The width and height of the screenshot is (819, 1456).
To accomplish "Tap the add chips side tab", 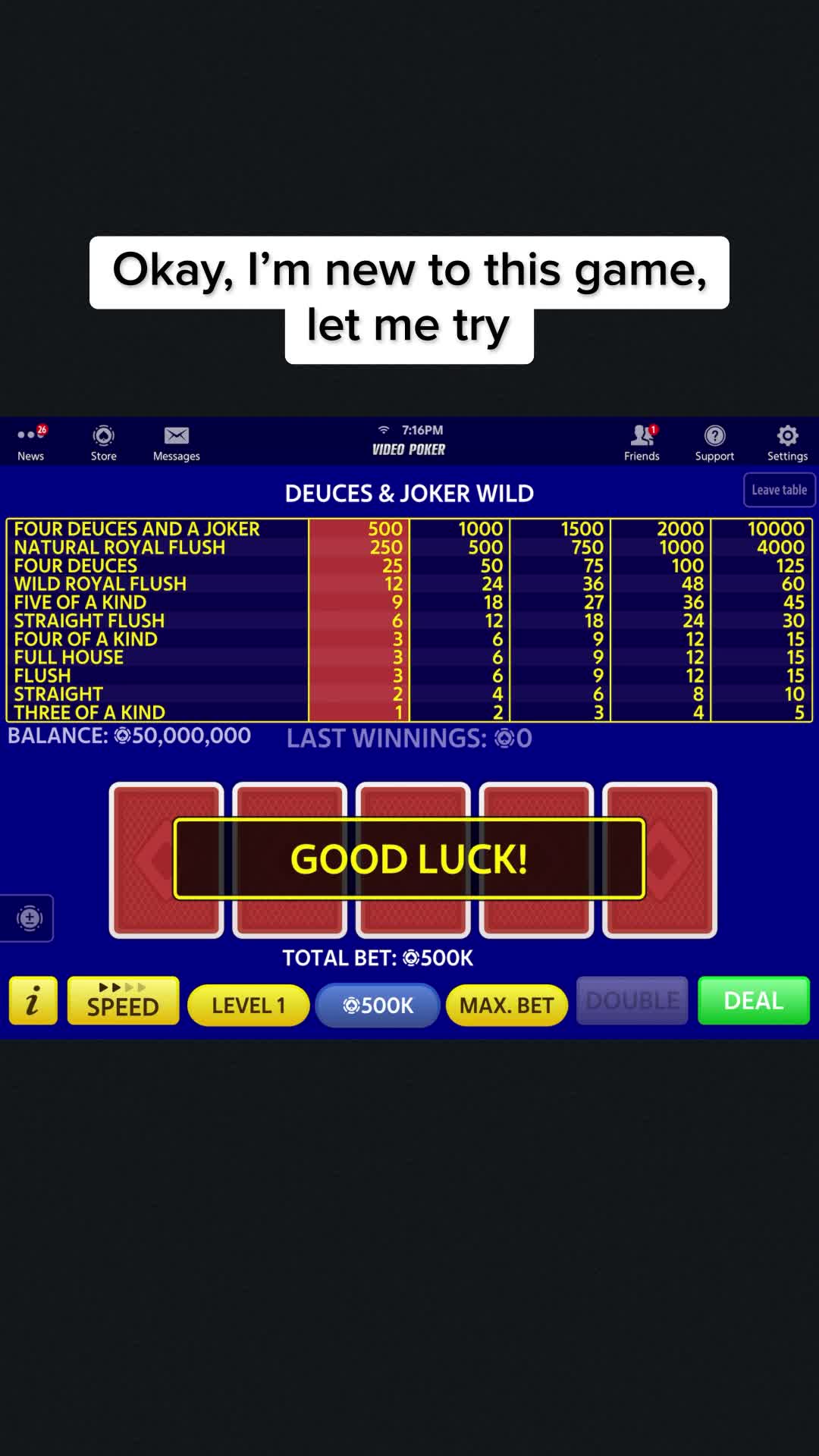I will pos(29,918).
